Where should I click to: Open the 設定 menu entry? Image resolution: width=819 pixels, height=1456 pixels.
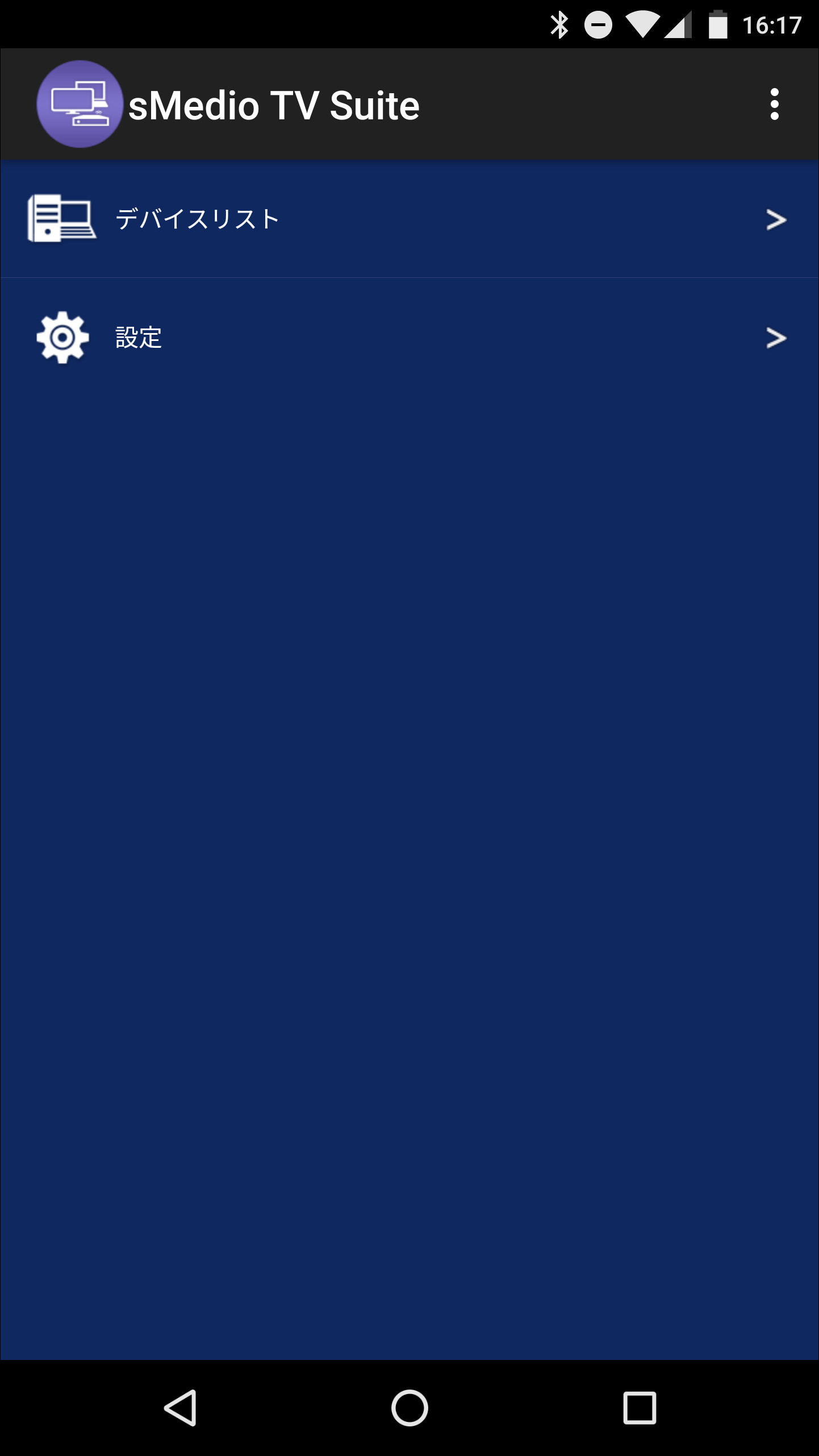pos(398,338)
